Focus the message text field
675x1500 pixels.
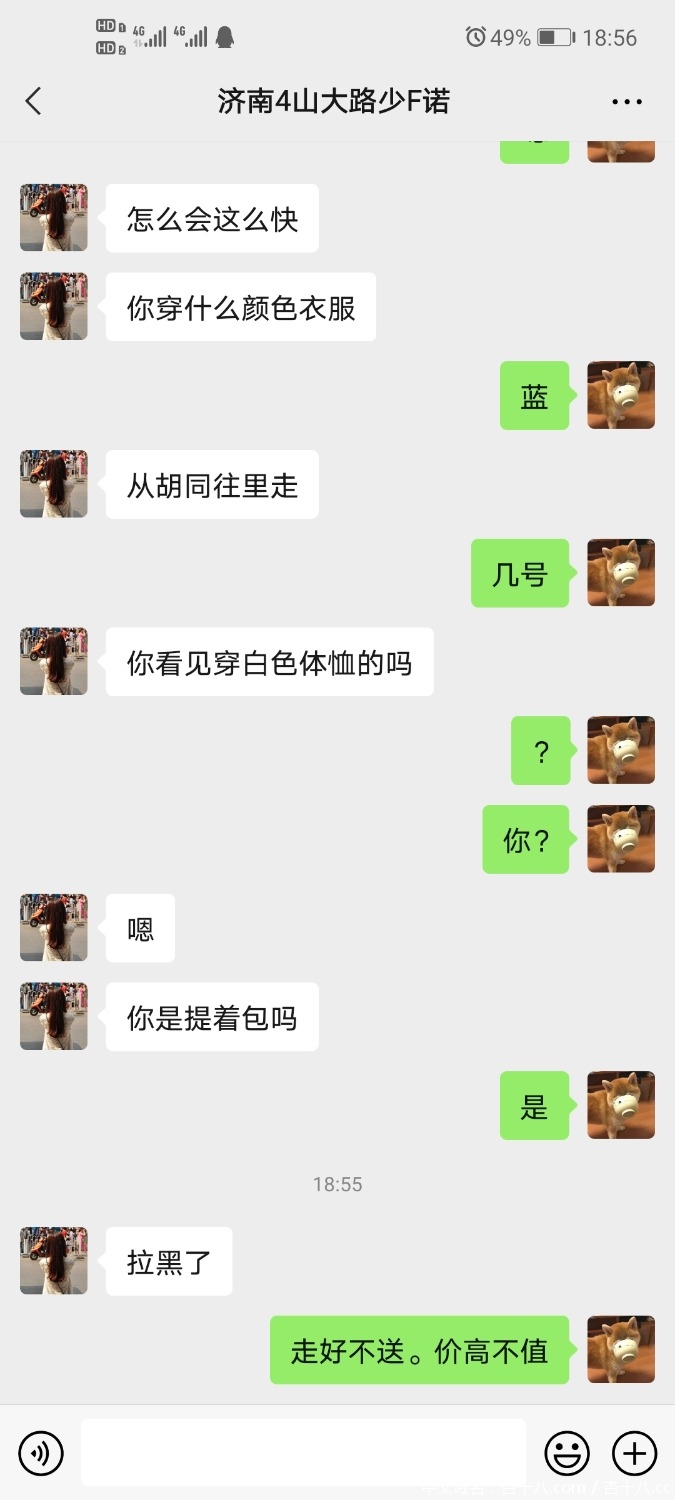pos(303,1452)
